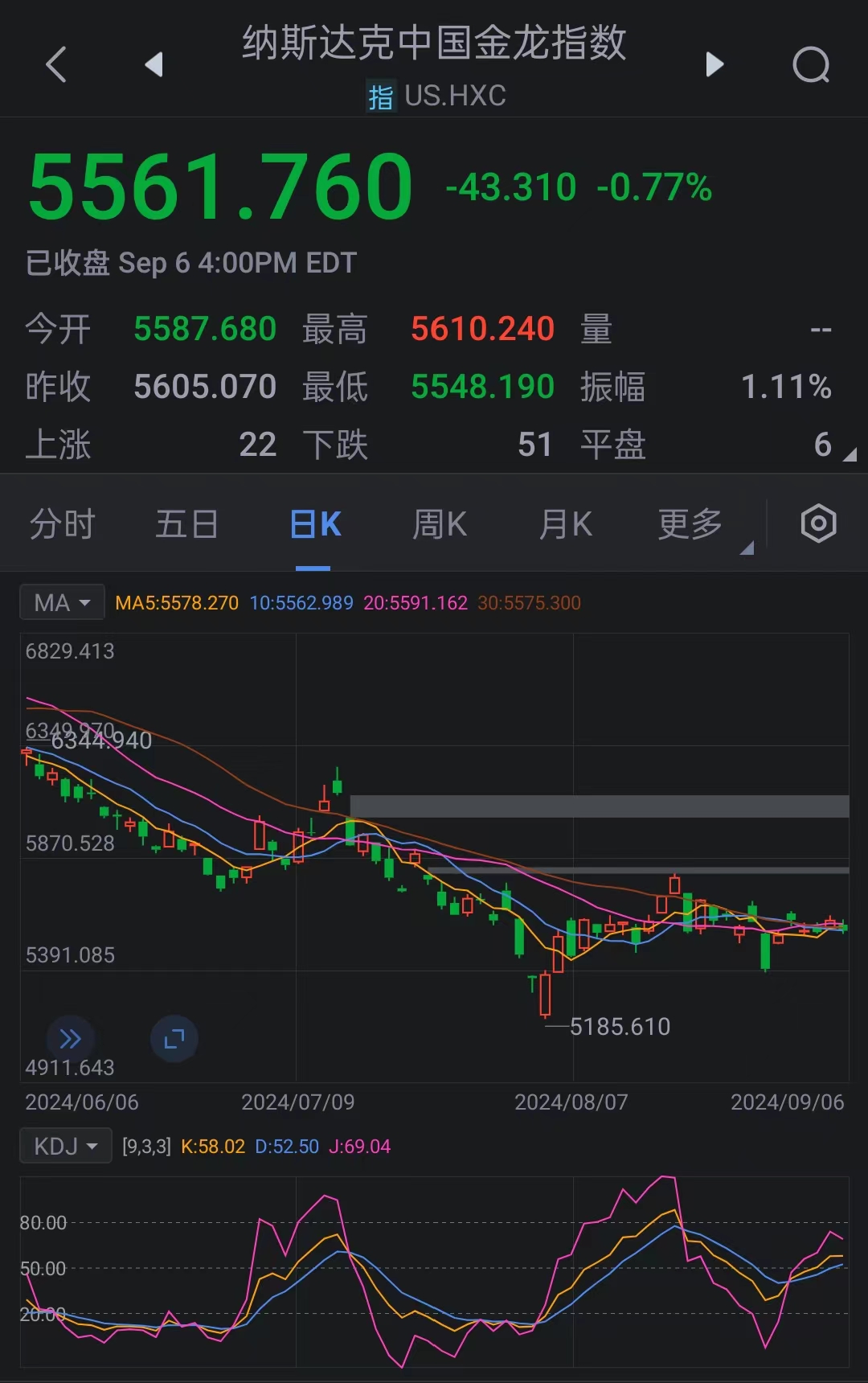The height and width of the screenshot is (1383, 868).
Task: Select the 月K monthly view
Action: (x=565, y=523)
